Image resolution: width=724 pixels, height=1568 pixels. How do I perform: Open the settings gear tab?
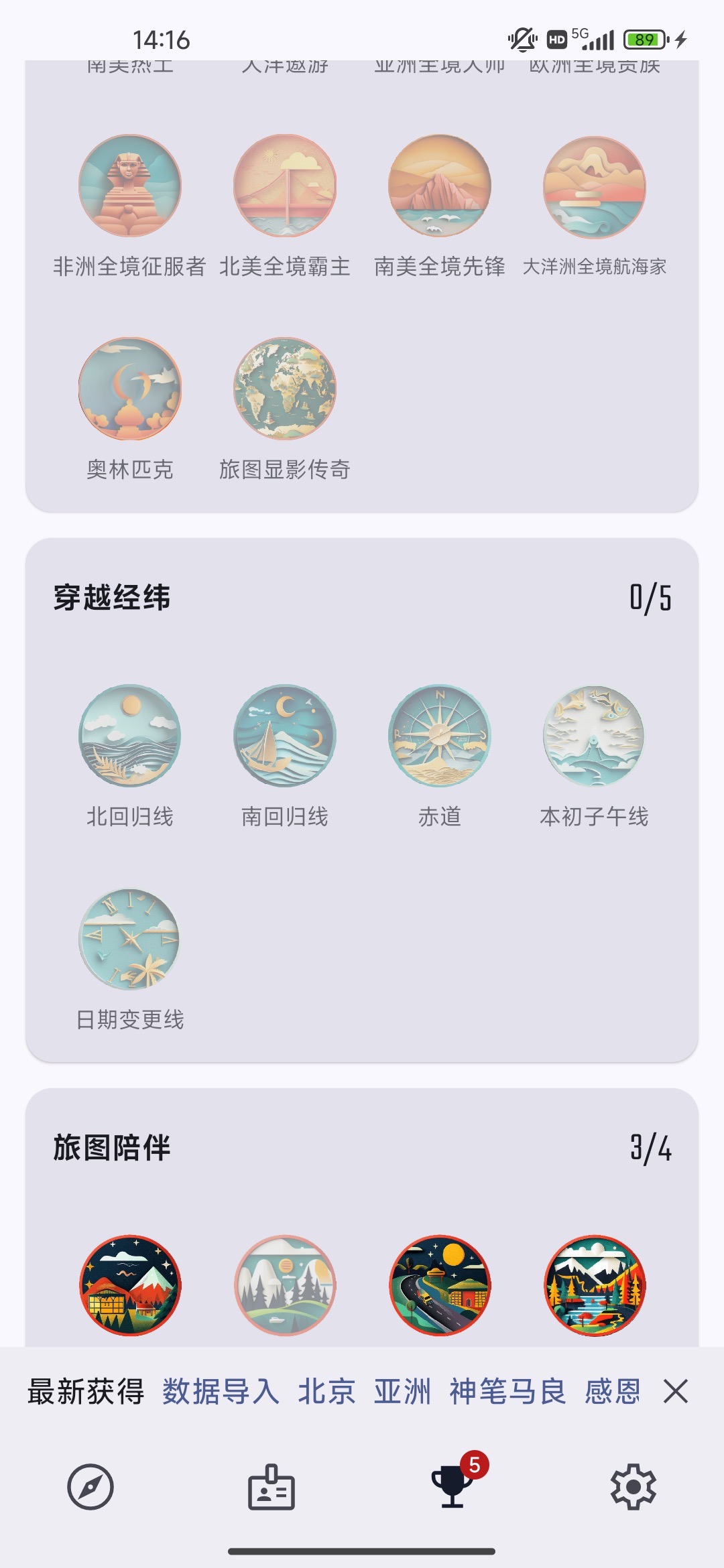pos(633,1488)
